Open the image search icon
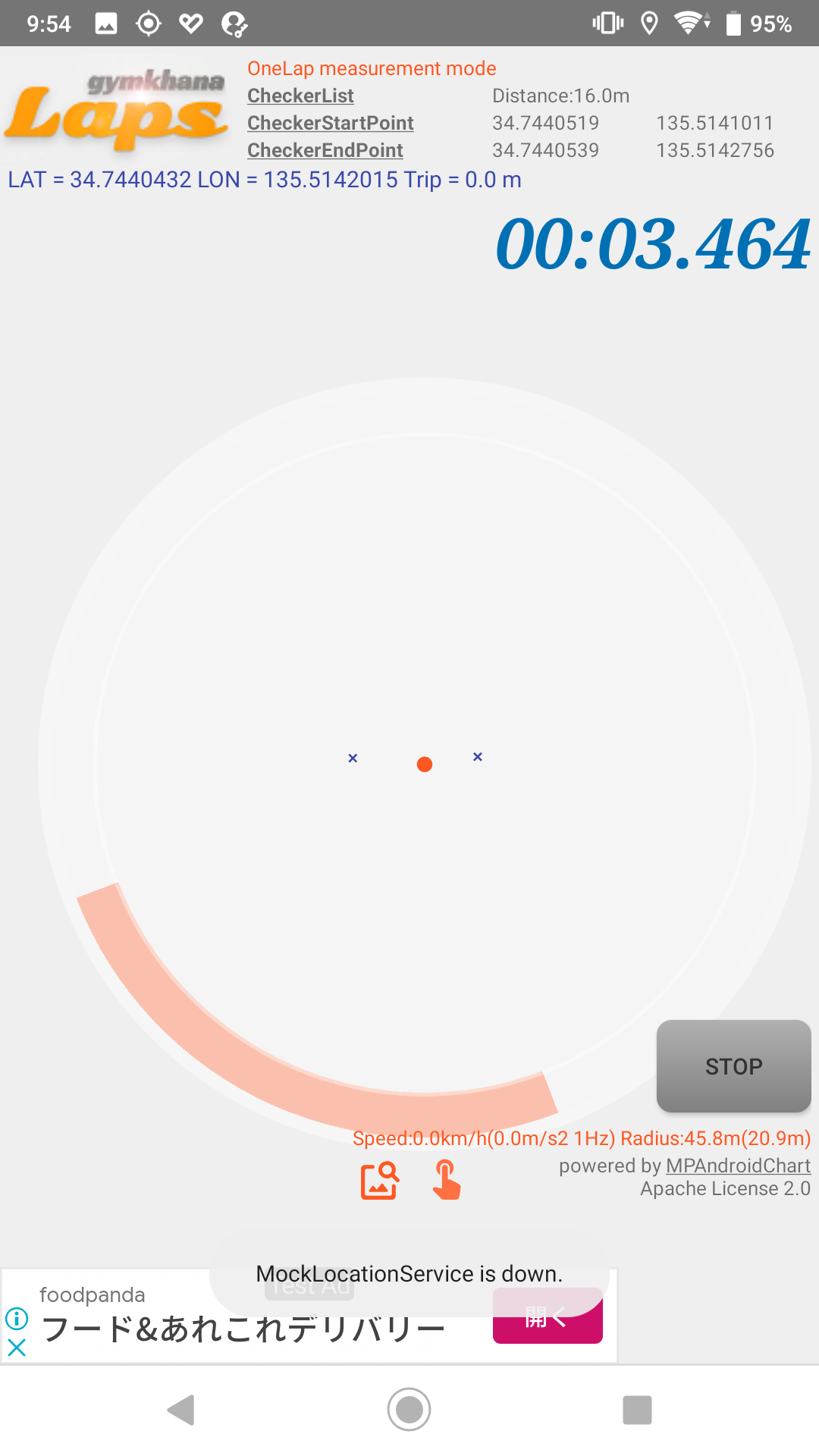Viewport: 819px width, 1456px height. pyautogui.click(x=379, y=1180)
